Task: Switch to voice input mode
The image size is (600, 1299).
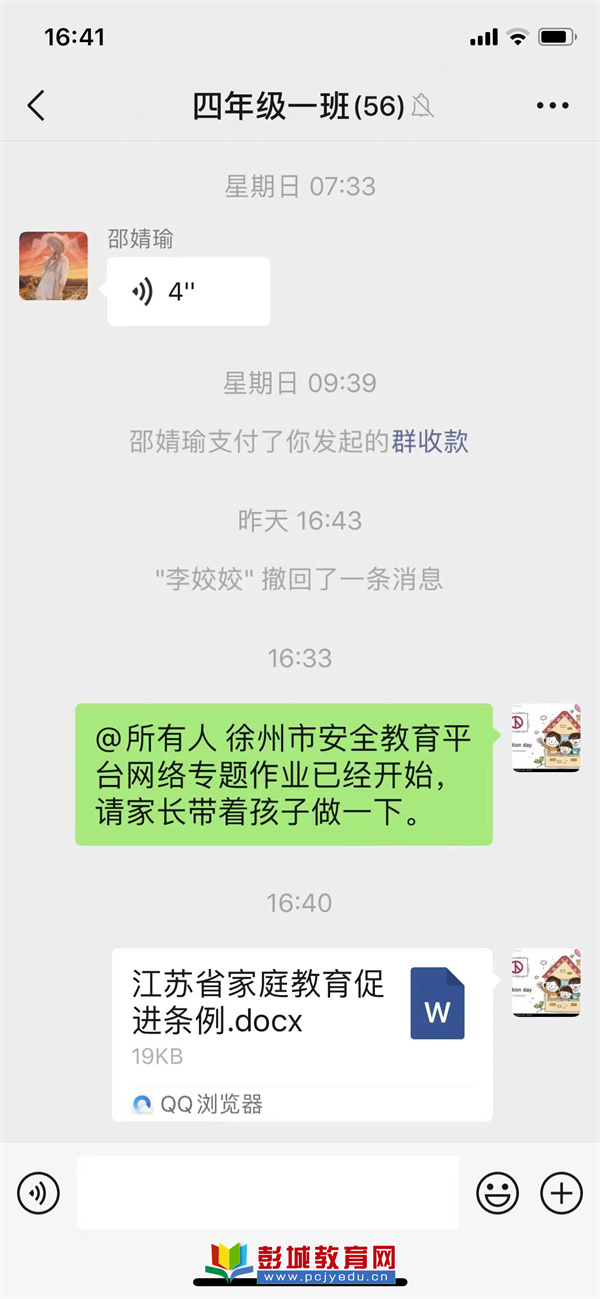Action: pos(38,1192)
